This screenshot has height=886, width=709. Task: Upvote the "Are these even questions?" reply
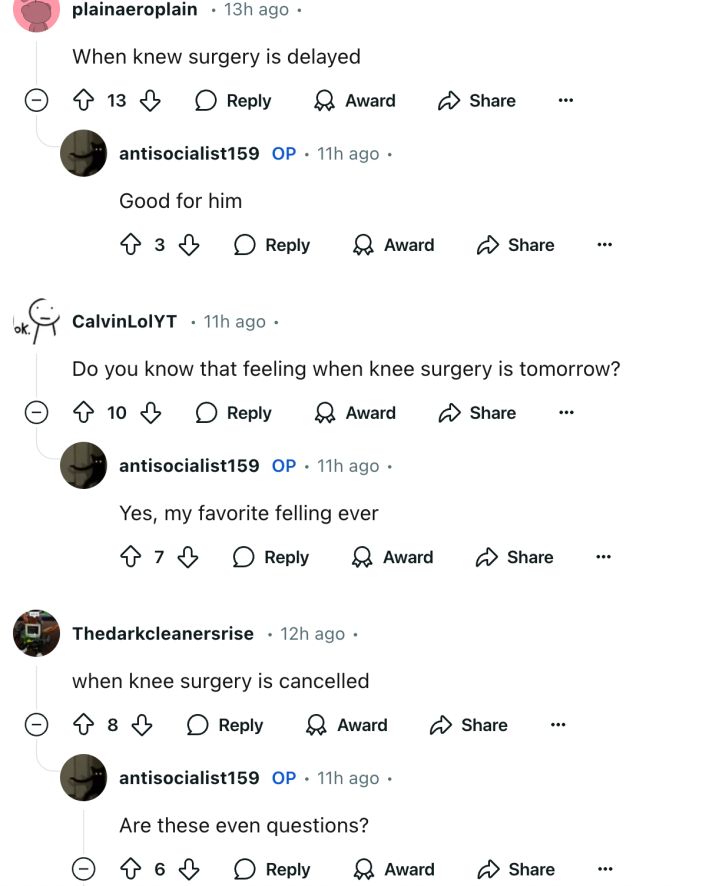pyautogui.click(x=131, y=870)
